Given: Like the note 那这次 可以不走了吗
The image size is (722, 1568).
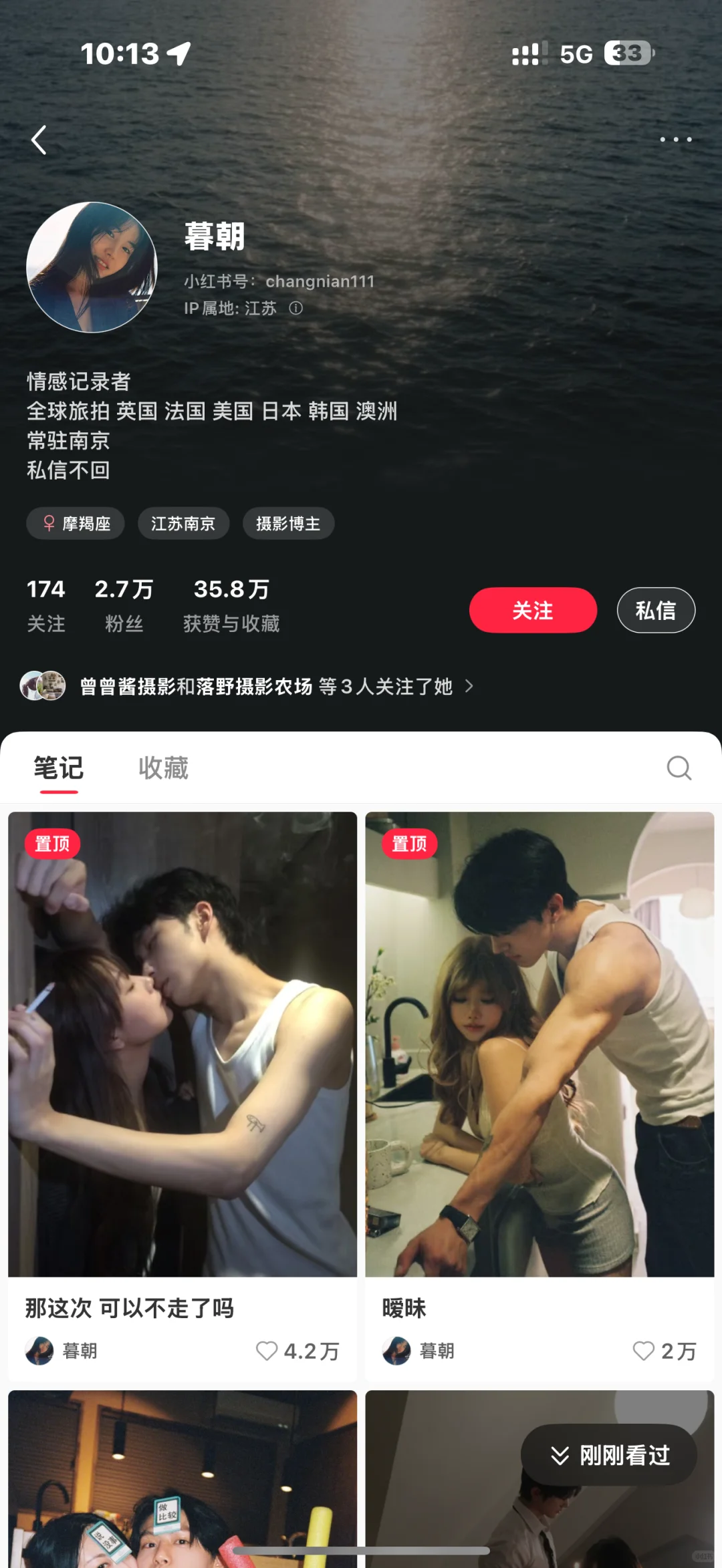Looking at the screenshot, I should [267, 1351].
